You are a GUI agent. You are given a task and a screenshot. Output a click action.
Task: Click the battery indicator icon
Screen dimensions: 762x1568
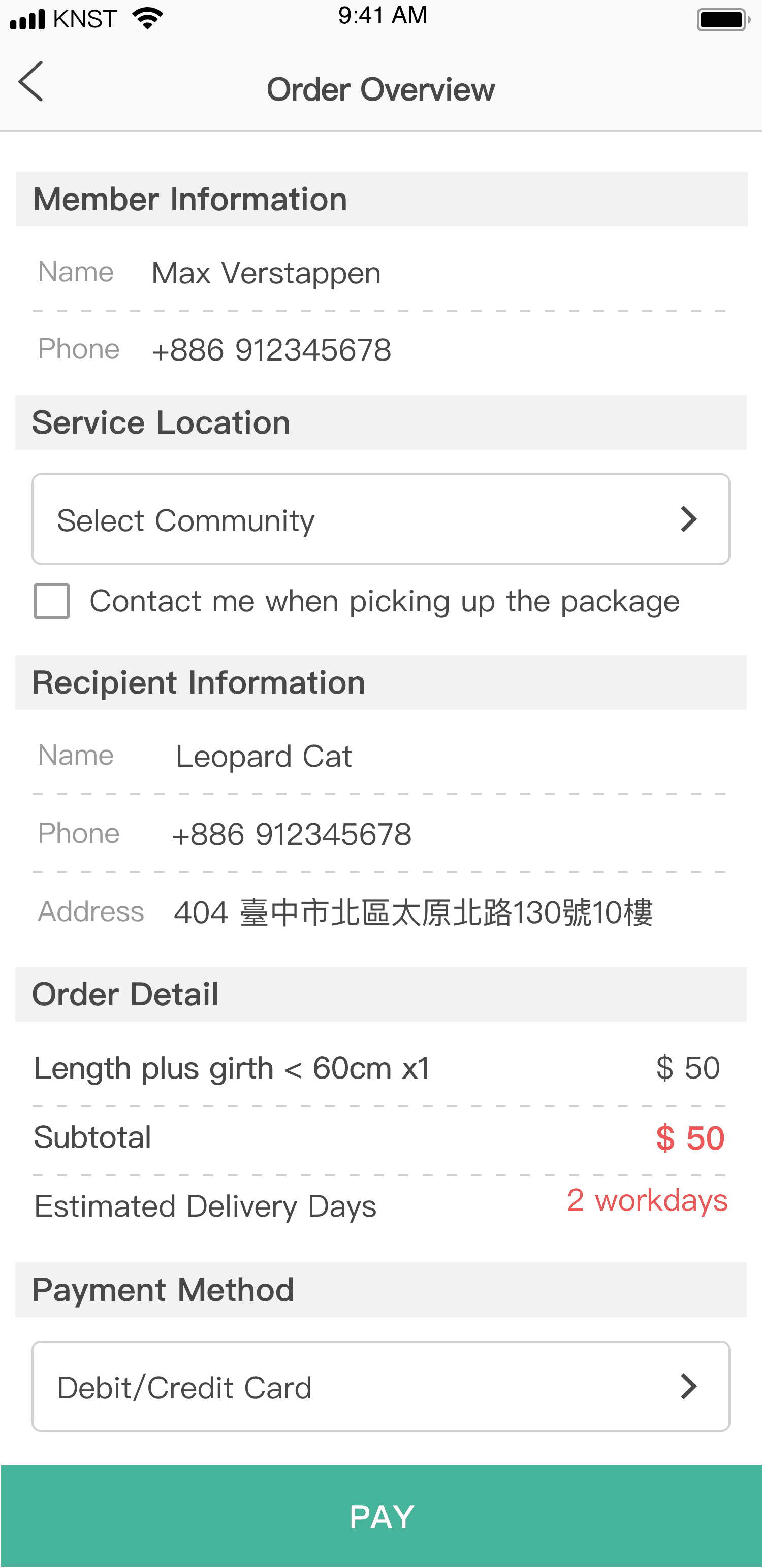tap(722, 18)
